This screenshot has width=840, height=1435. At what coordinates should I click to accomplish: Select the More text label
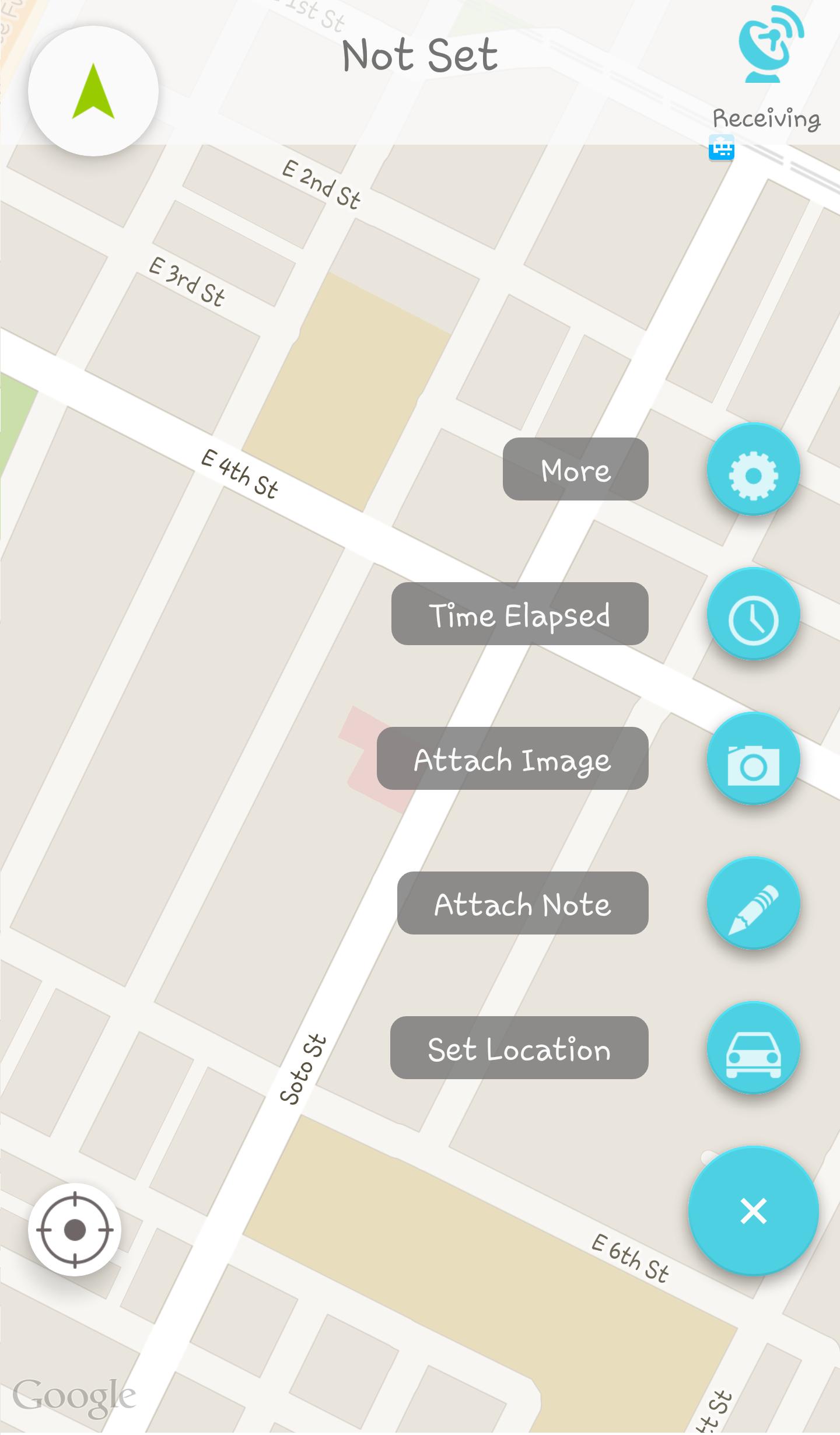click(574, 470)
